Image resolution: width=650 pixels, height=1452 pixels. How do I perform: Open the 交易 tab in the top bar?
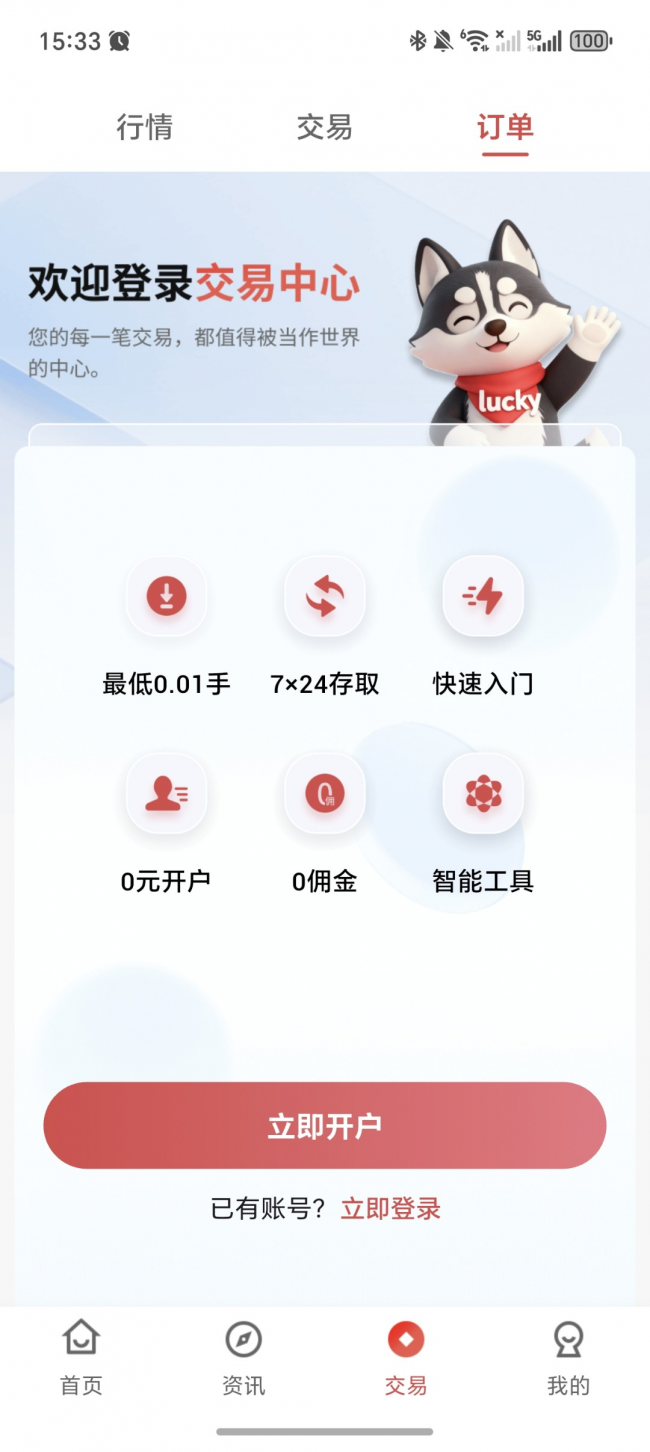coord(324,128)
